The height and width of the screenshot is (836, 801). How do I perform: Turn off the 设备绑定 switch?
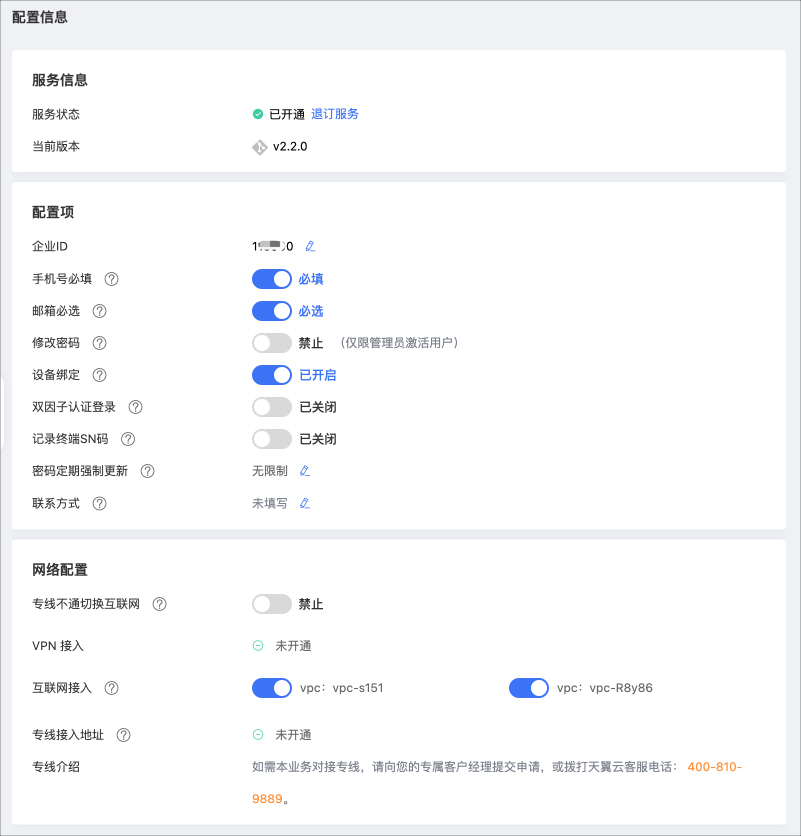[x=272, y=375]
